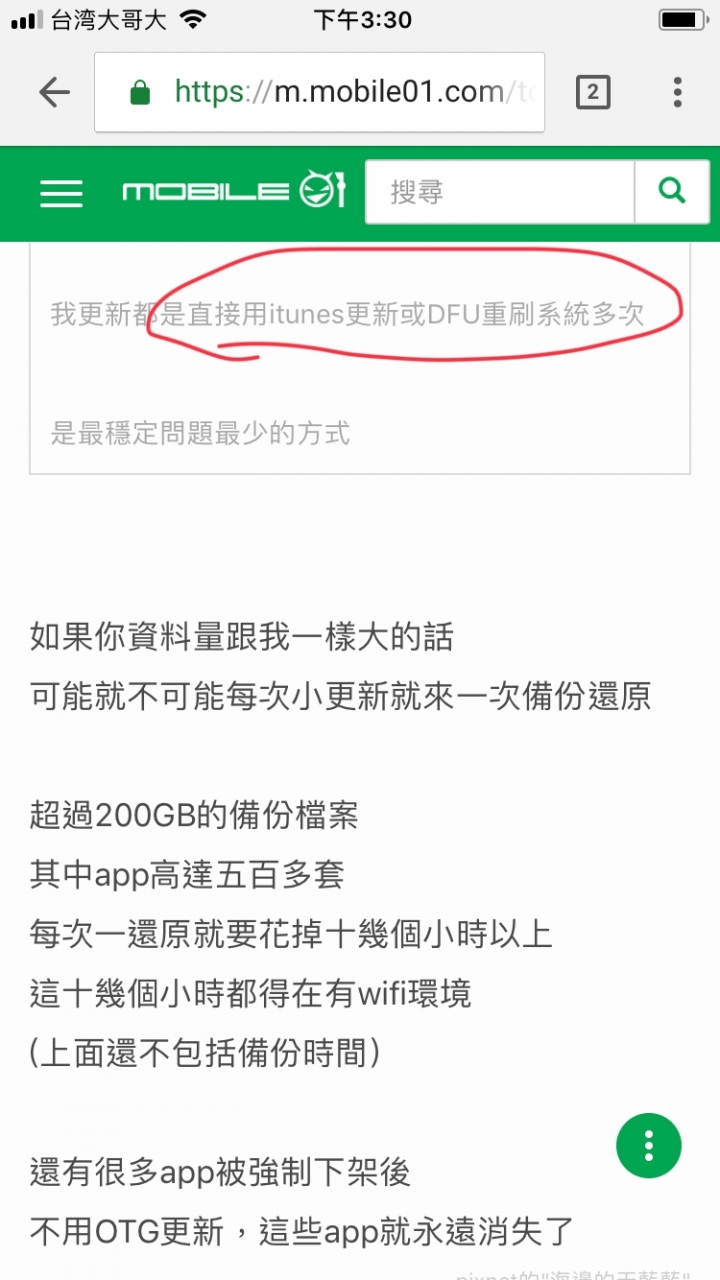720x1280 pixels.
Task: Open the Mobile01 hamburger menu
Action: click(61, 191)
